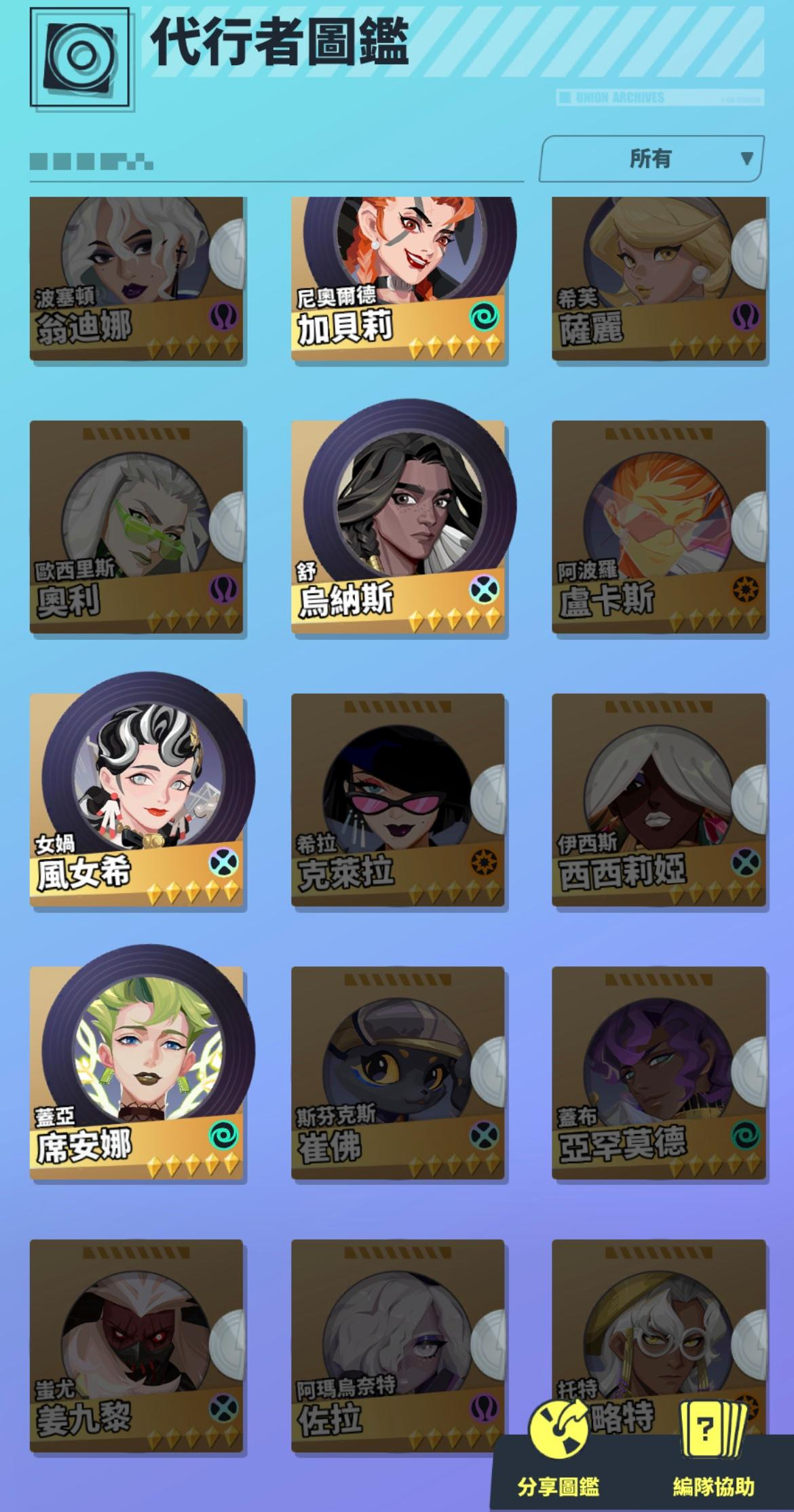
Task: Open the 所有 filter dropdown
Action: 651,159
